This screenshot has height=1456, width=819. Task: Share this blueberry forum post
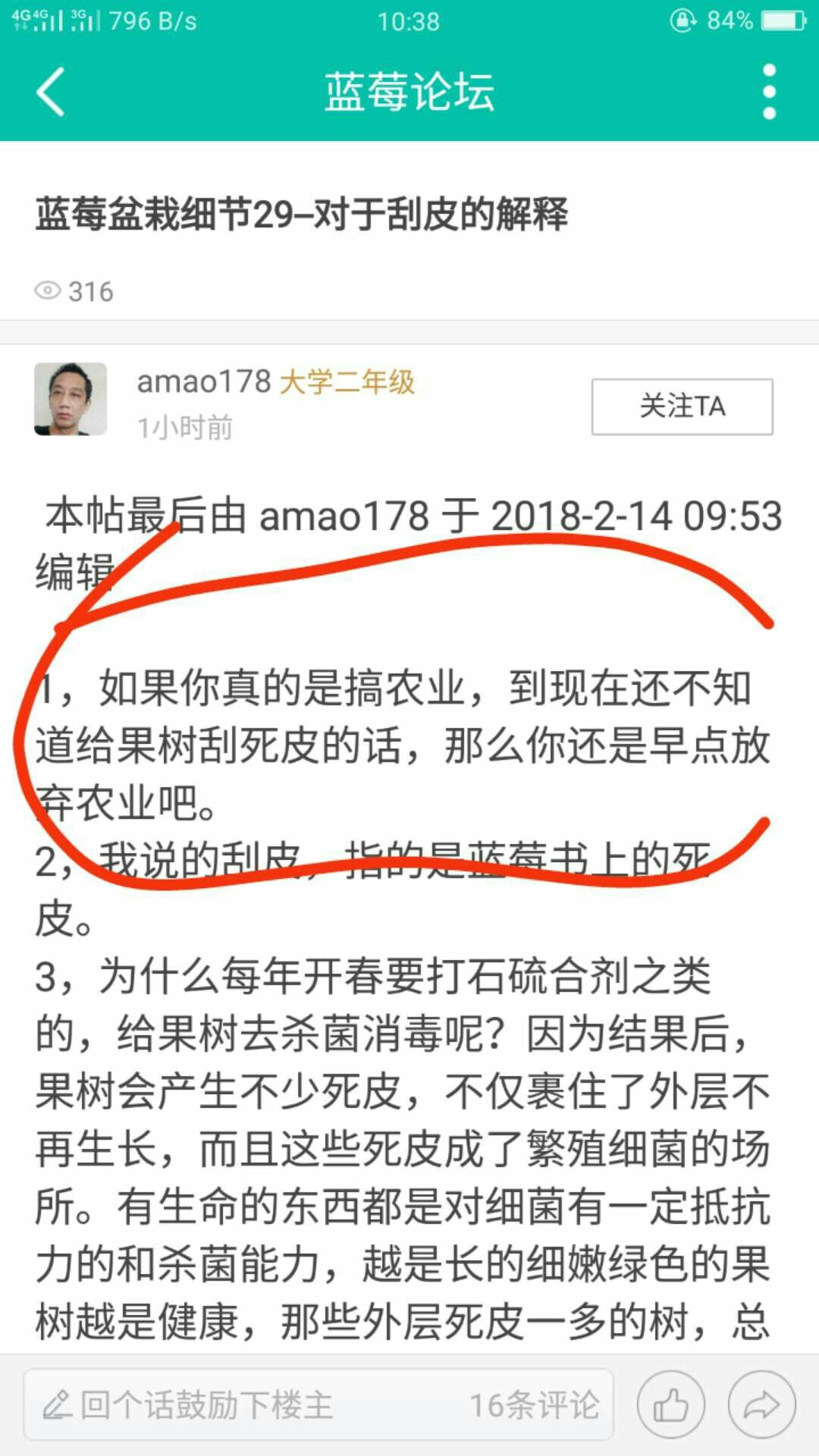click(x=761, y=1405)
